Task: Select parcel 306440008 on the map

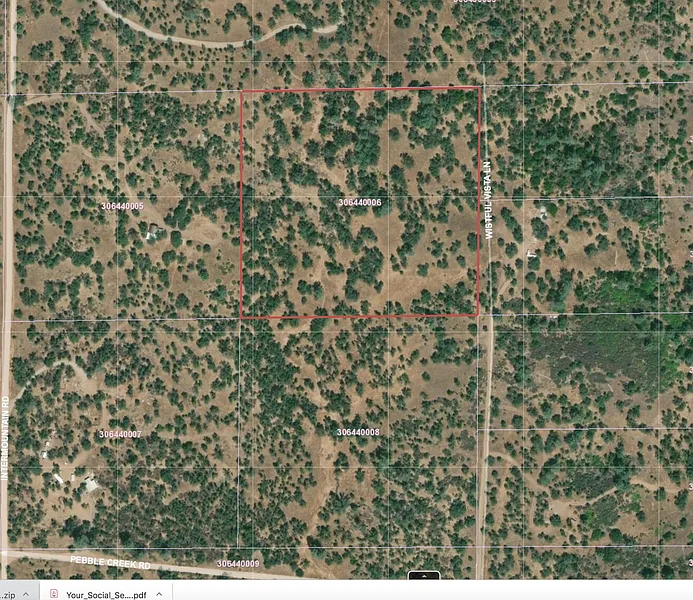Action: pos(358,432)
